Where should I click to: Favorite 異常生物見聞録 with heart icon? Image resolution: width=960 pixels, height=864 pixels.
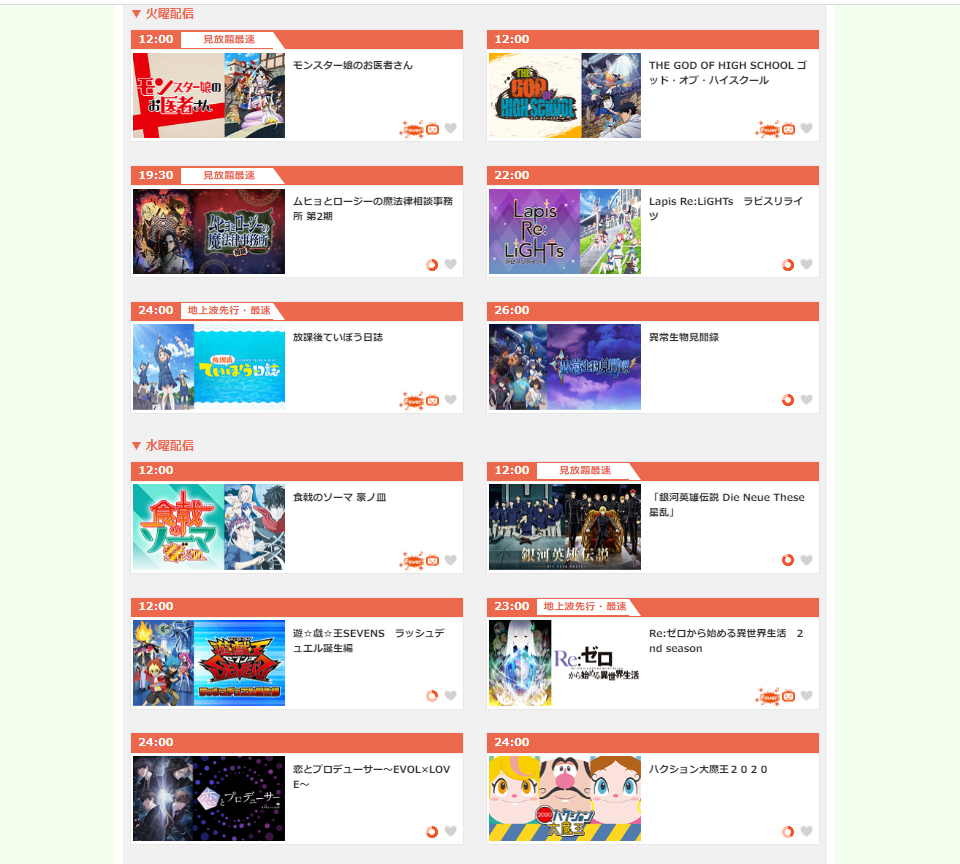click(806, 400)
